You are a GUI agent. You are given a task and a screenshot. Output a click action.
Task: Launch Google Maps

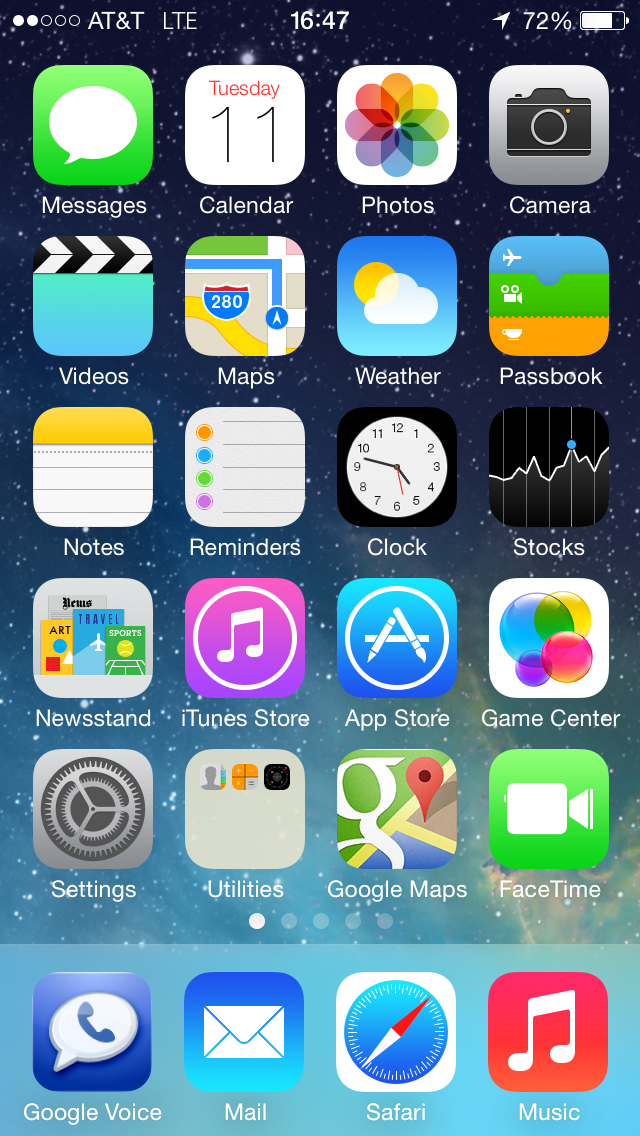point(397,809)
